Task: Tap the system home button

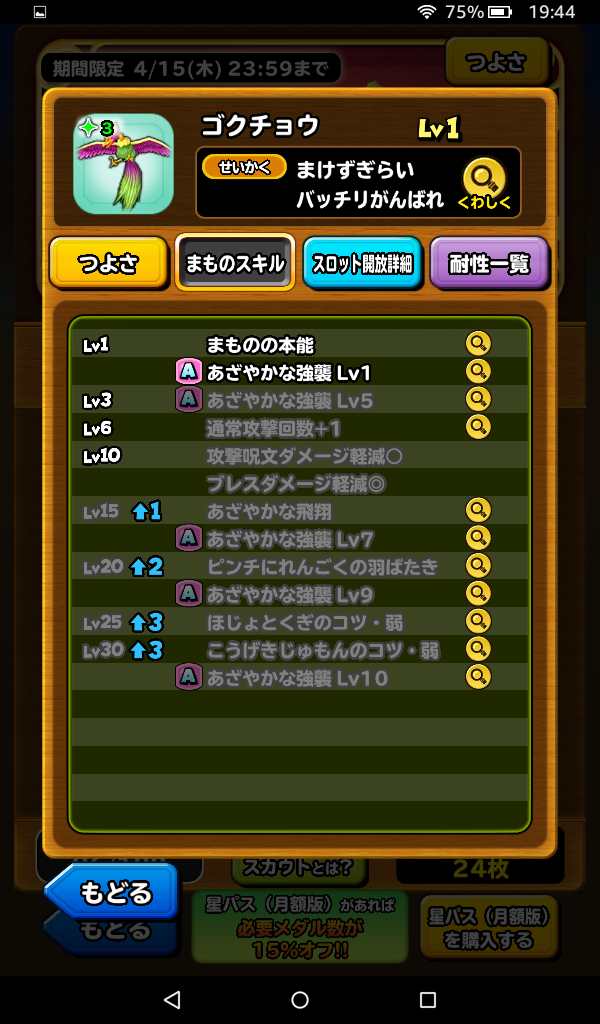Action: (300, 1000)
